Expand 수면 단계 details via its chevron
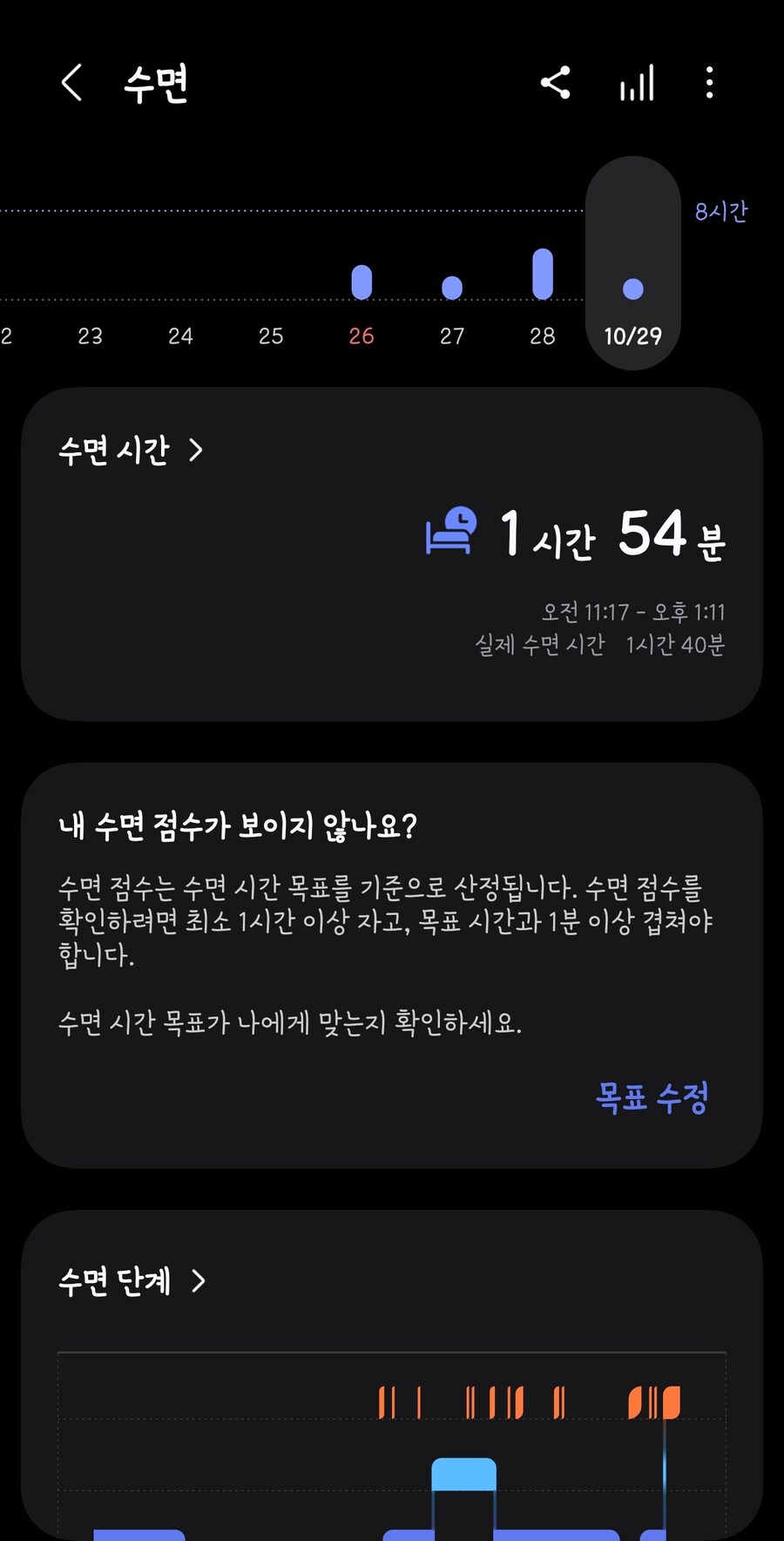Viewport: 784px width, 1541px height. point(201,1281)
